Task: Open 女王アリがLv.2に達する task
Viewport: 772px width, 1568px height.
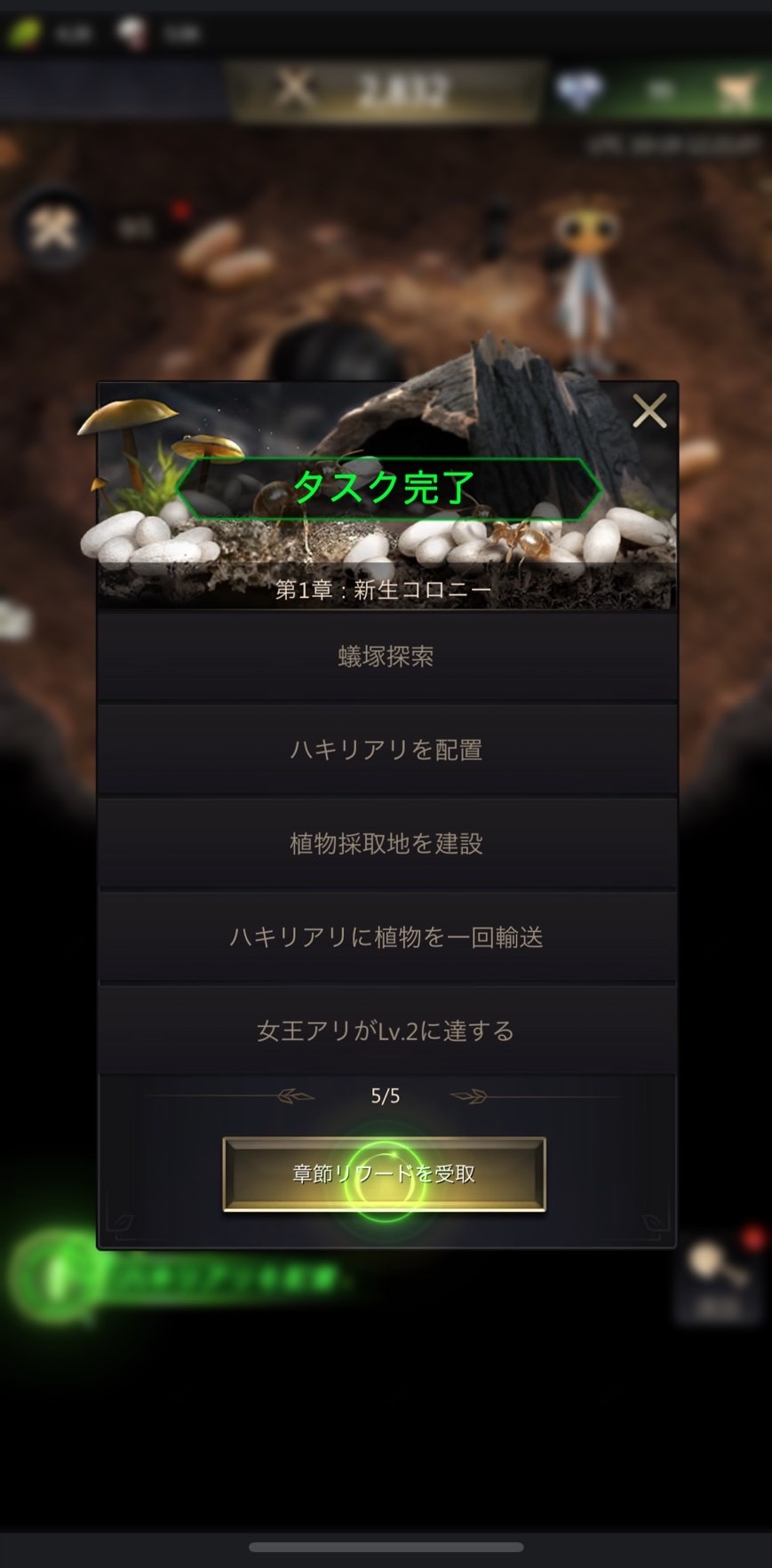Action: (x=386, y=1031)
